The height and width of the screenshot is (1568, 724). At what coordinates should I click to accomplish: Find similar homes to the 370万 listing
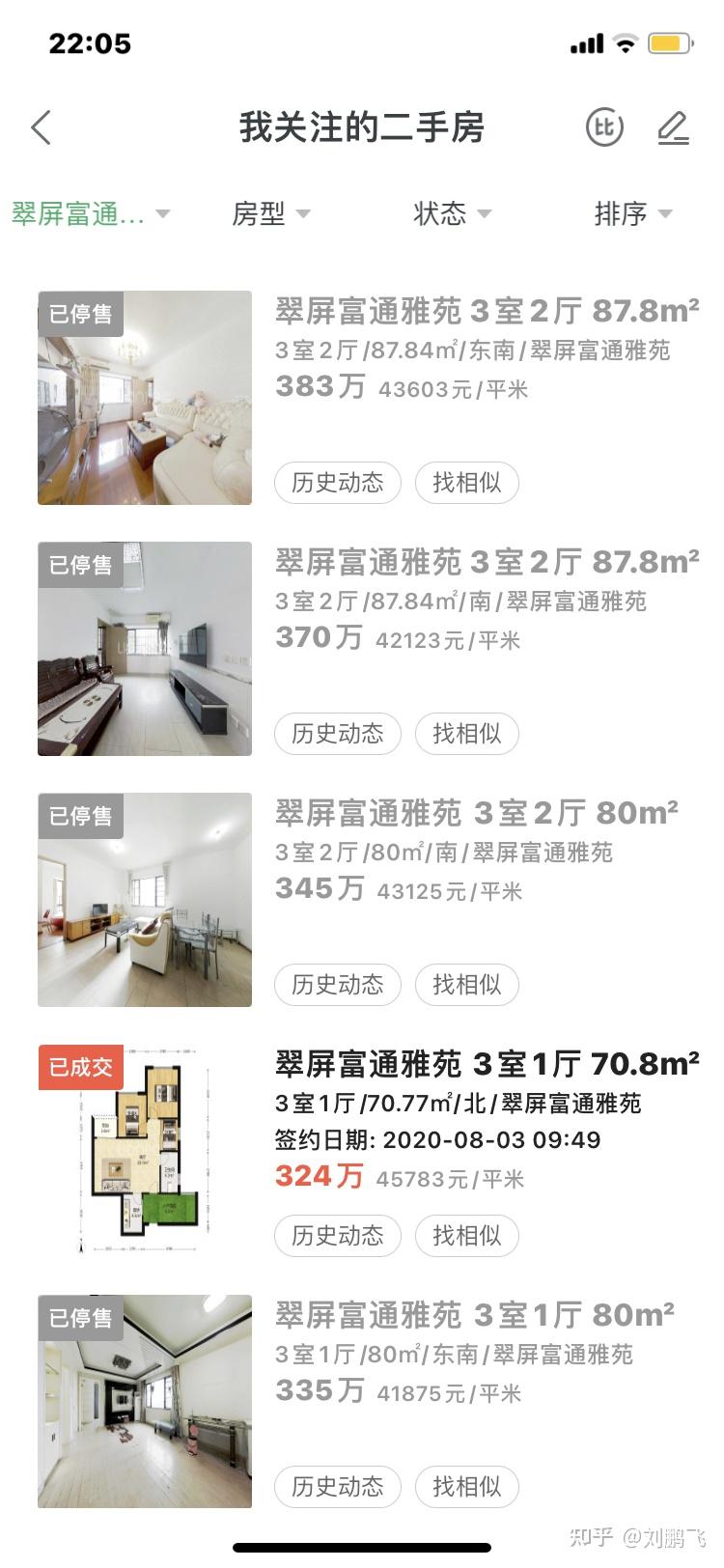467,734
